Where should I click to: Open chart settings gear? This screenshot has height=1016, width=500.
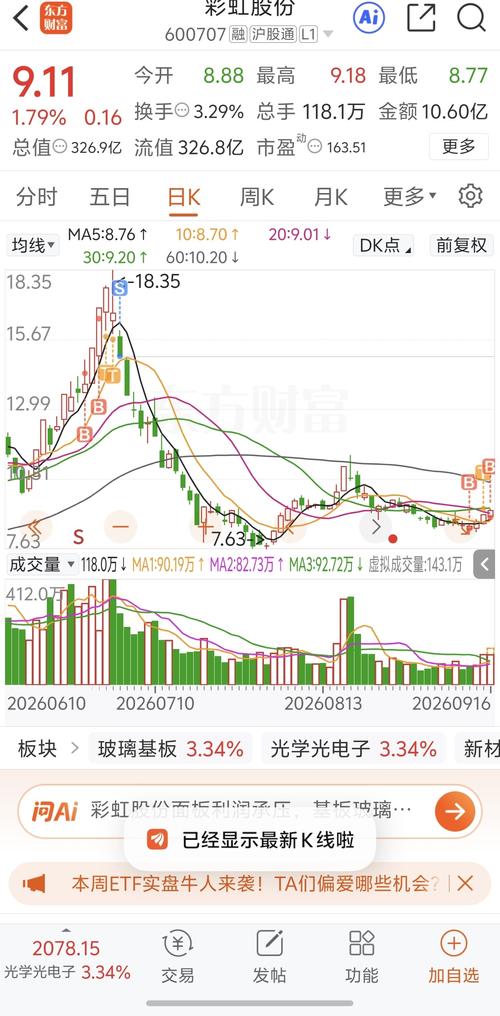[470, 196]
